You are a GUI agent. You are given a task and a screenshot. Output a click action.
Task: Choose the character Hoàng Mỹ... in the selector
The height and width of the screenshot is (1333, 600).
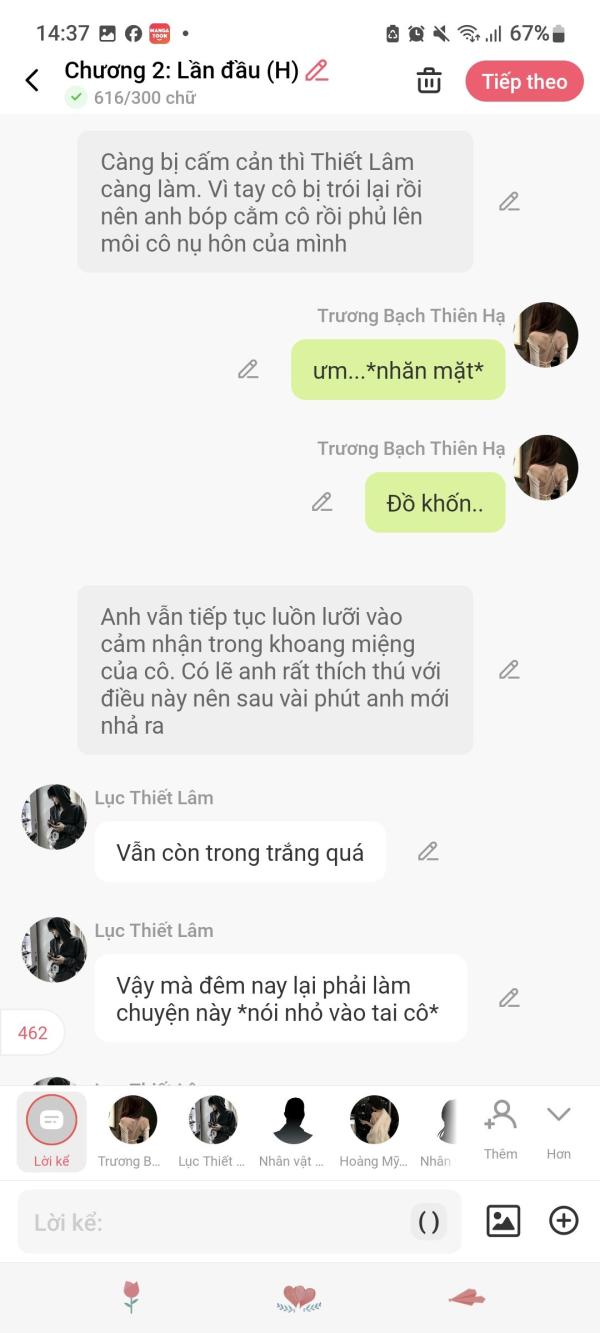coord(373,1131)
